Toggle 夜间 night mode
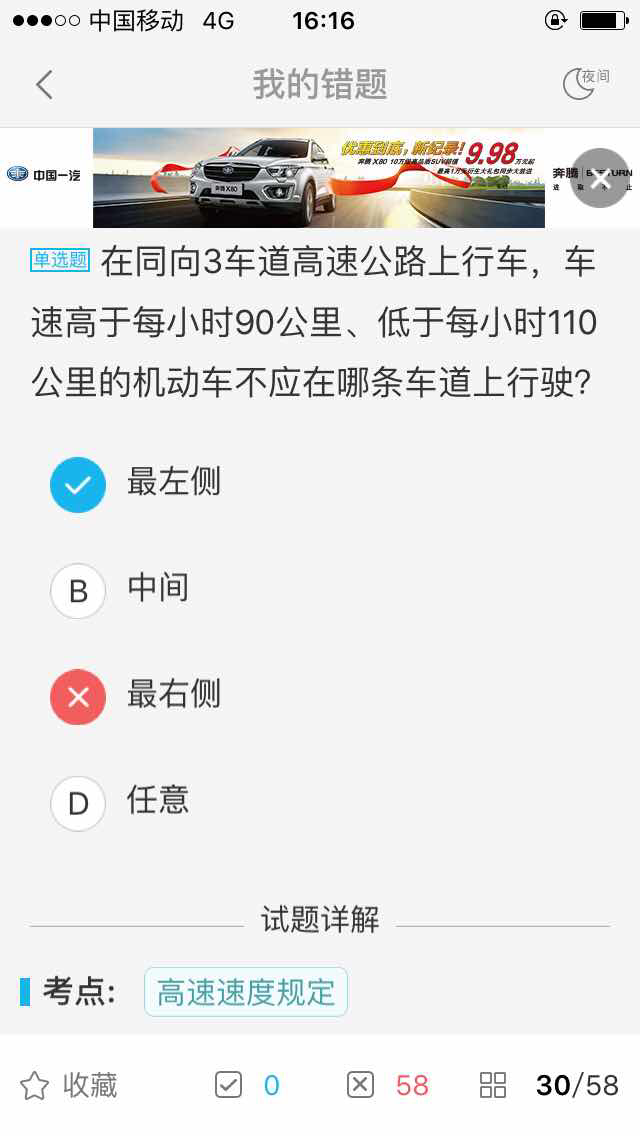This screenshot has width=640, height=1136. coord(586,83)
